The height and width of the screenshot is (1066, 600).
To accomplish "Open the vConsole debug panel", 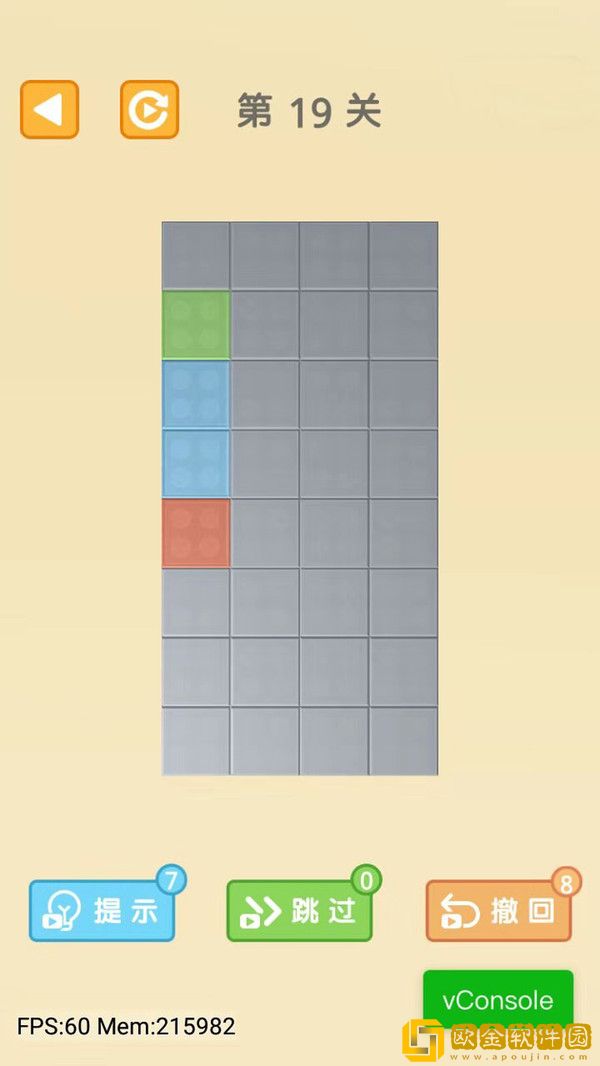I will click(498, 1000).
